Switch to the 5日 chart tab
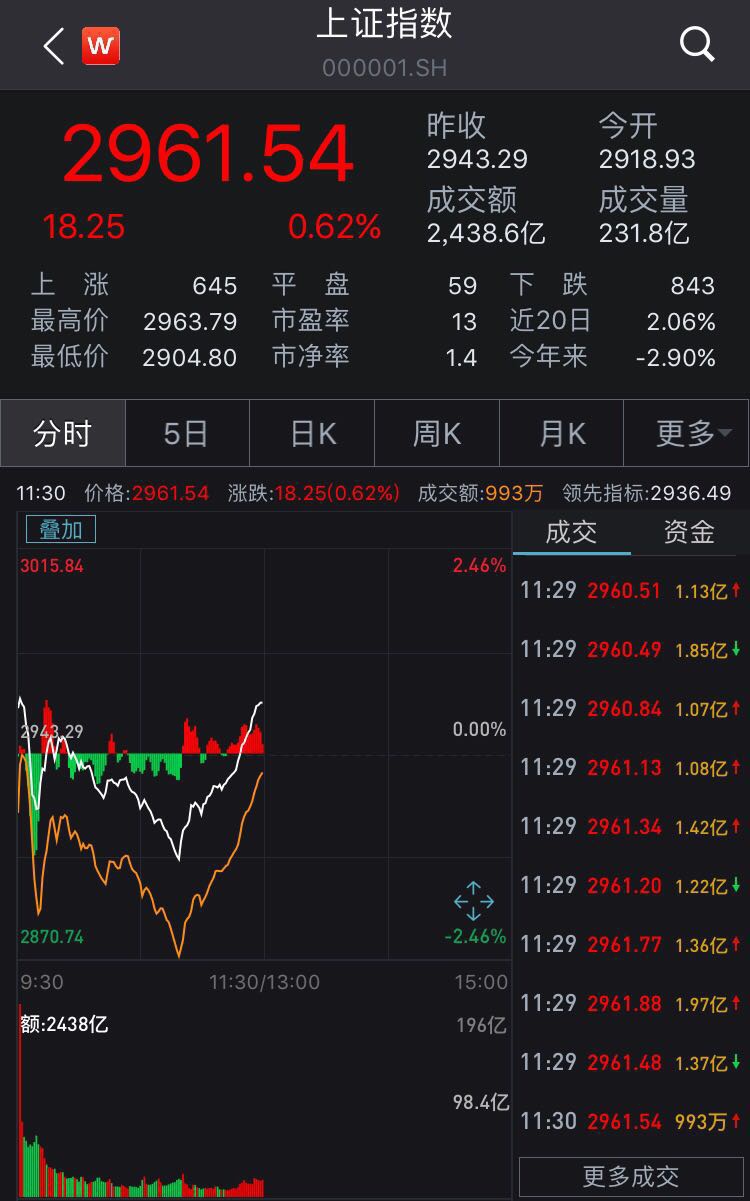This screenshot has height=1201, width=750. [187, 434]
